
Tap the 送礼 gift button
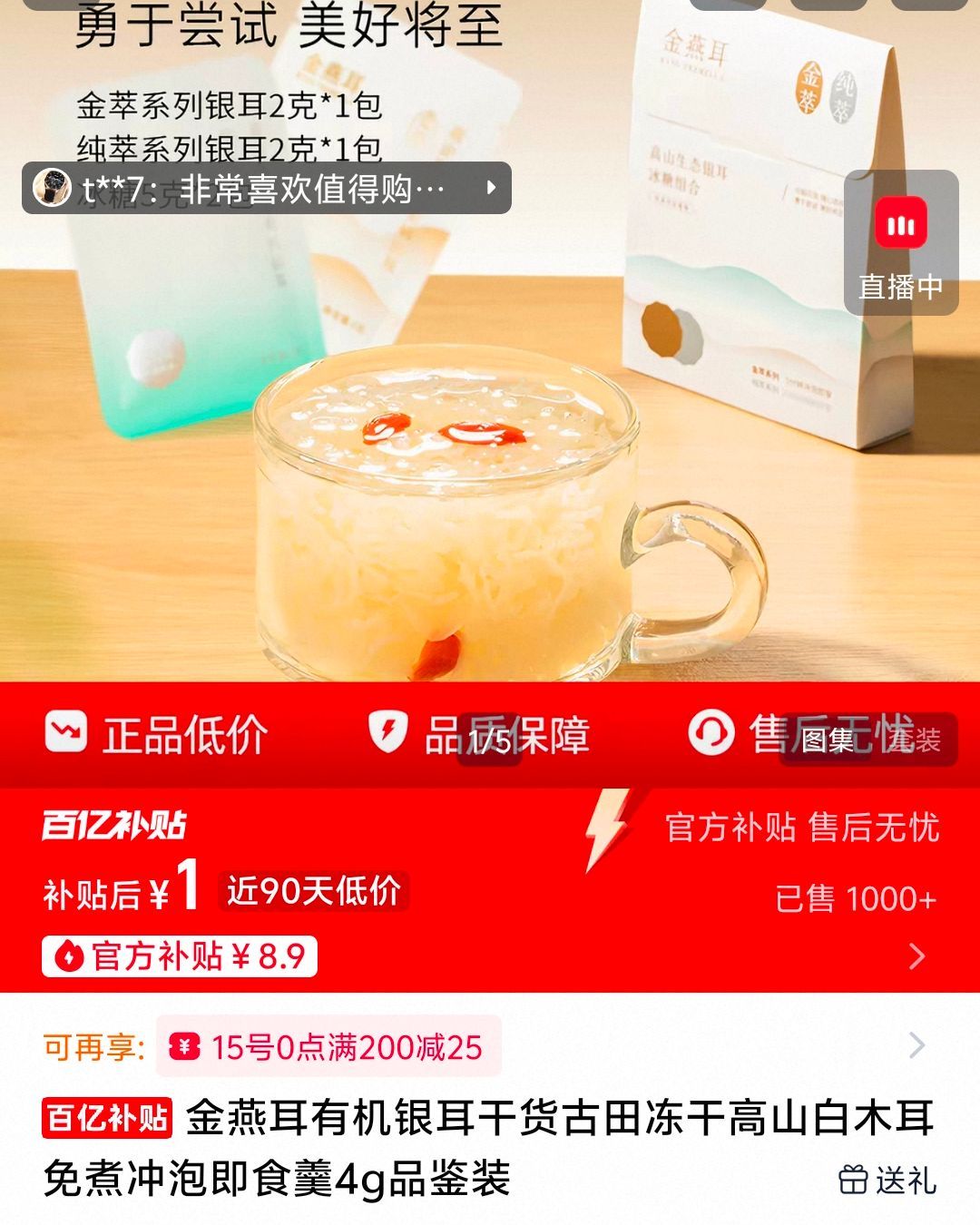pos(887,1181)
